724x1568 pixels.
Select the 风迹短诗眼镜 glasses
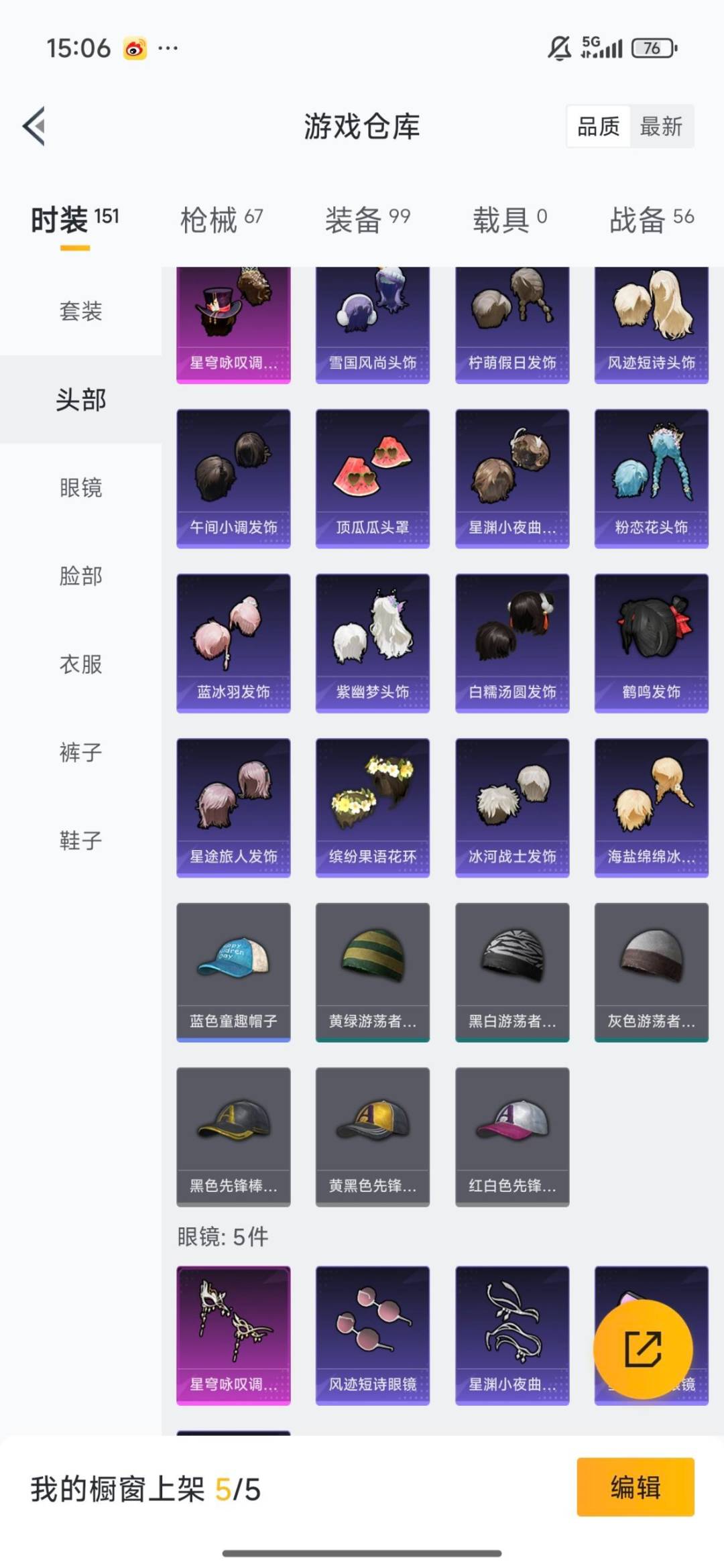(372, 1334)
